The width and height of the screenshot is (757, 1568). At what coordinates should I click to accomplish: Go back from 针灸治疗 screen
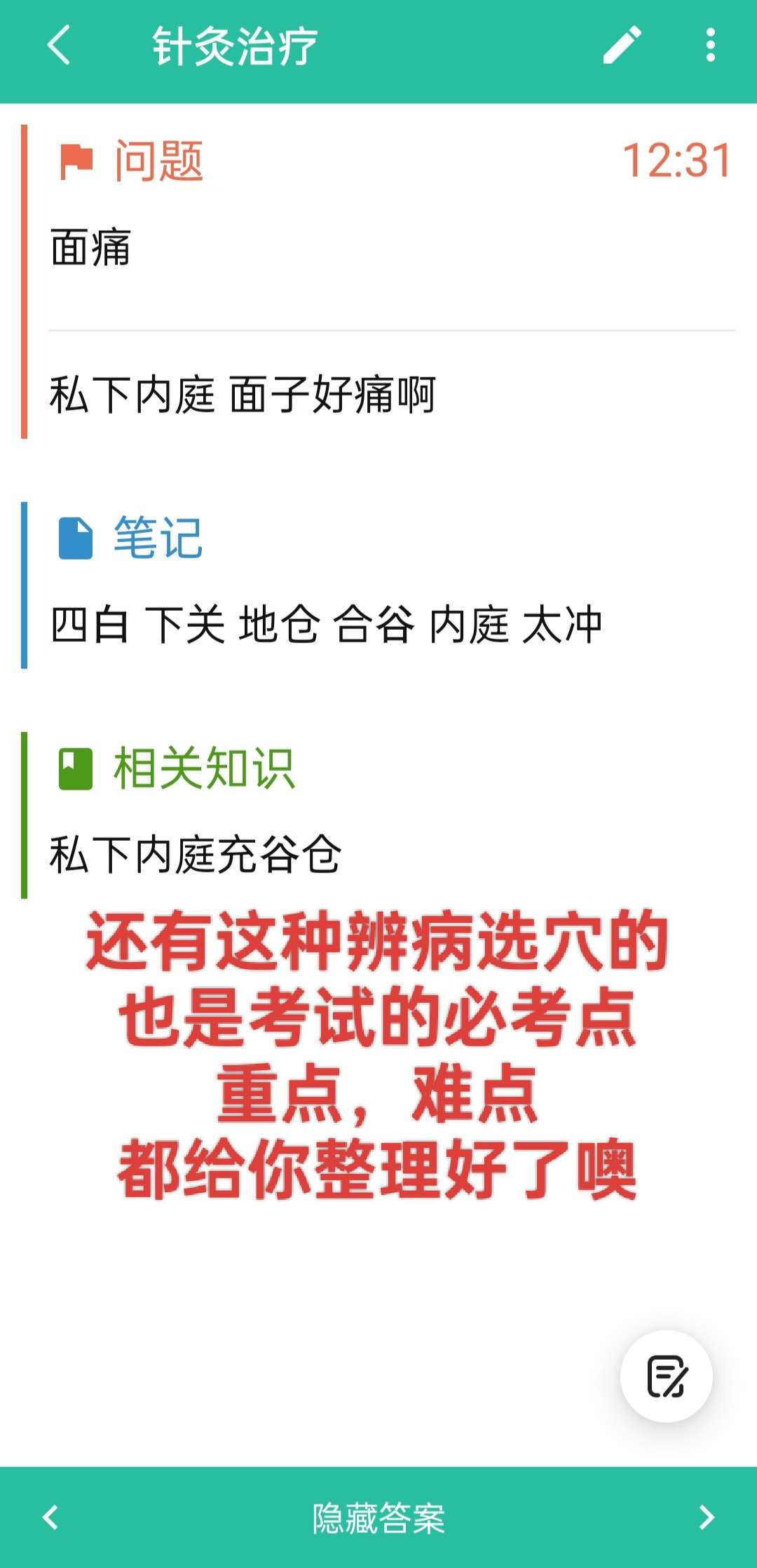(59, 46)
